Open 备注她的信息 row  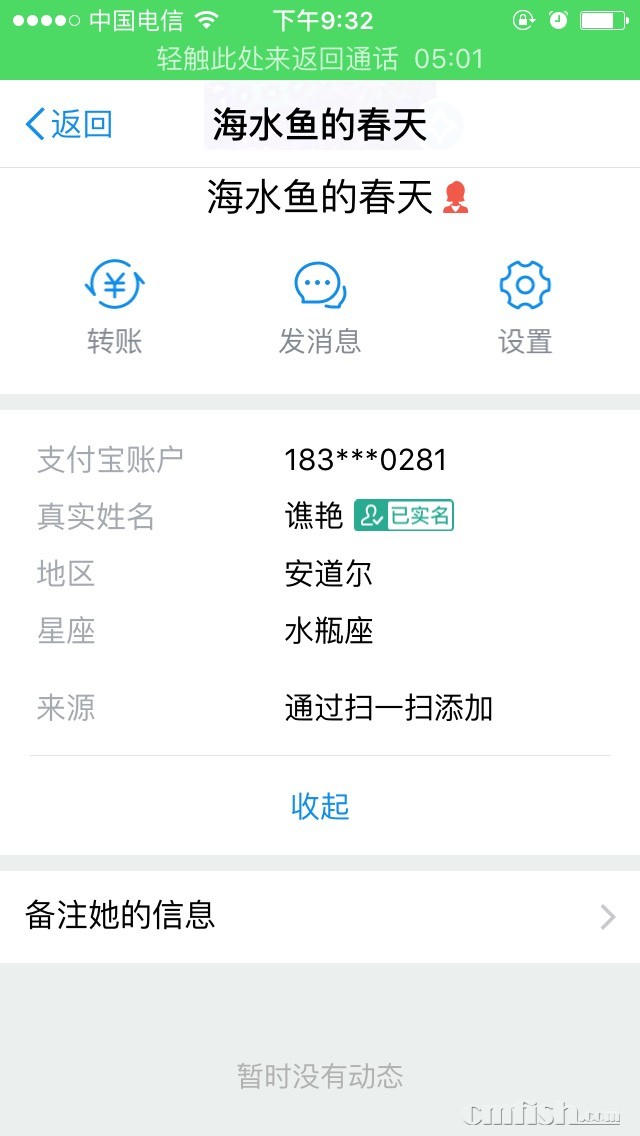320,916
